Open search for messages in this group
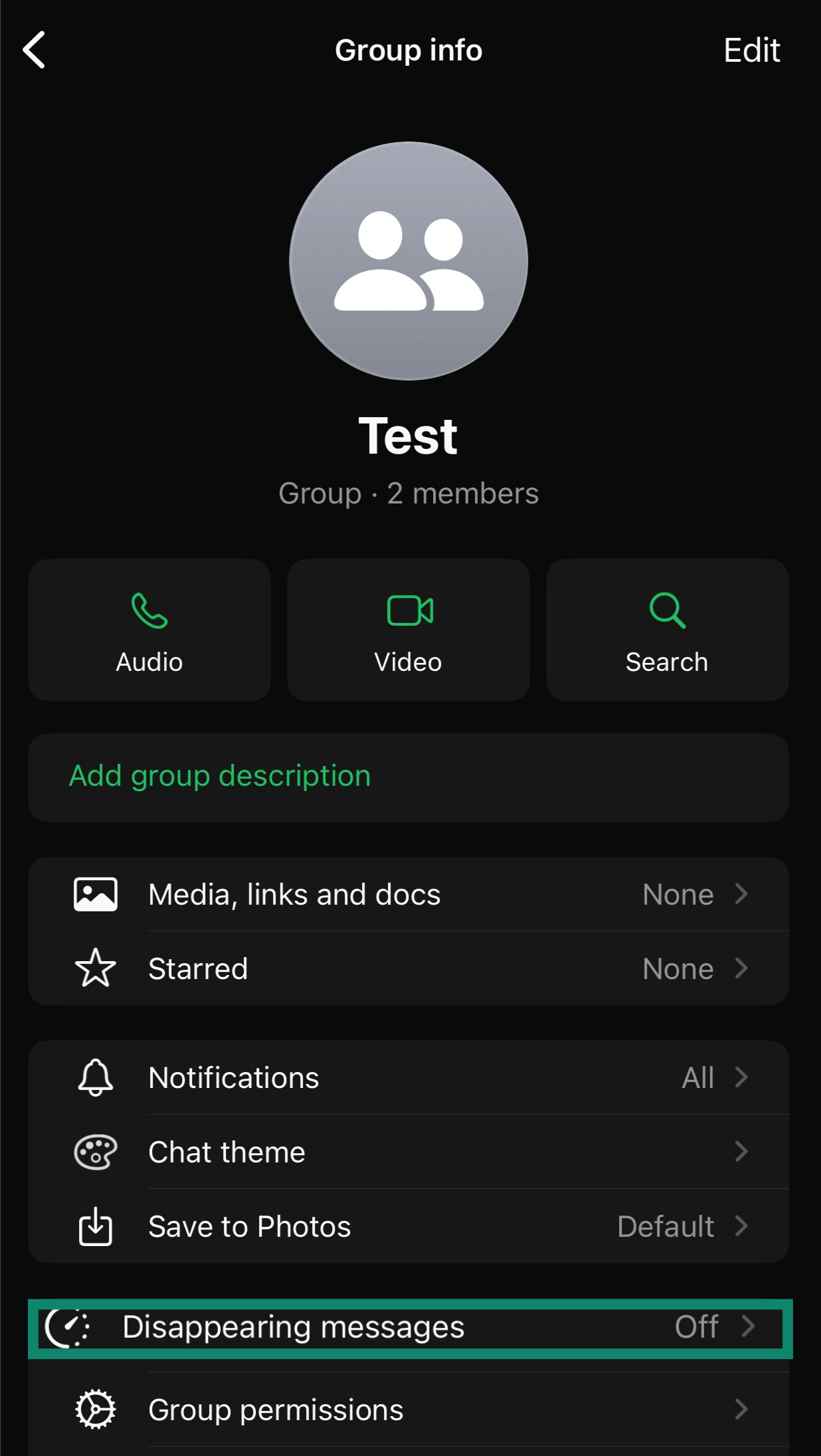821x1456 pixels. pos(666,630)
